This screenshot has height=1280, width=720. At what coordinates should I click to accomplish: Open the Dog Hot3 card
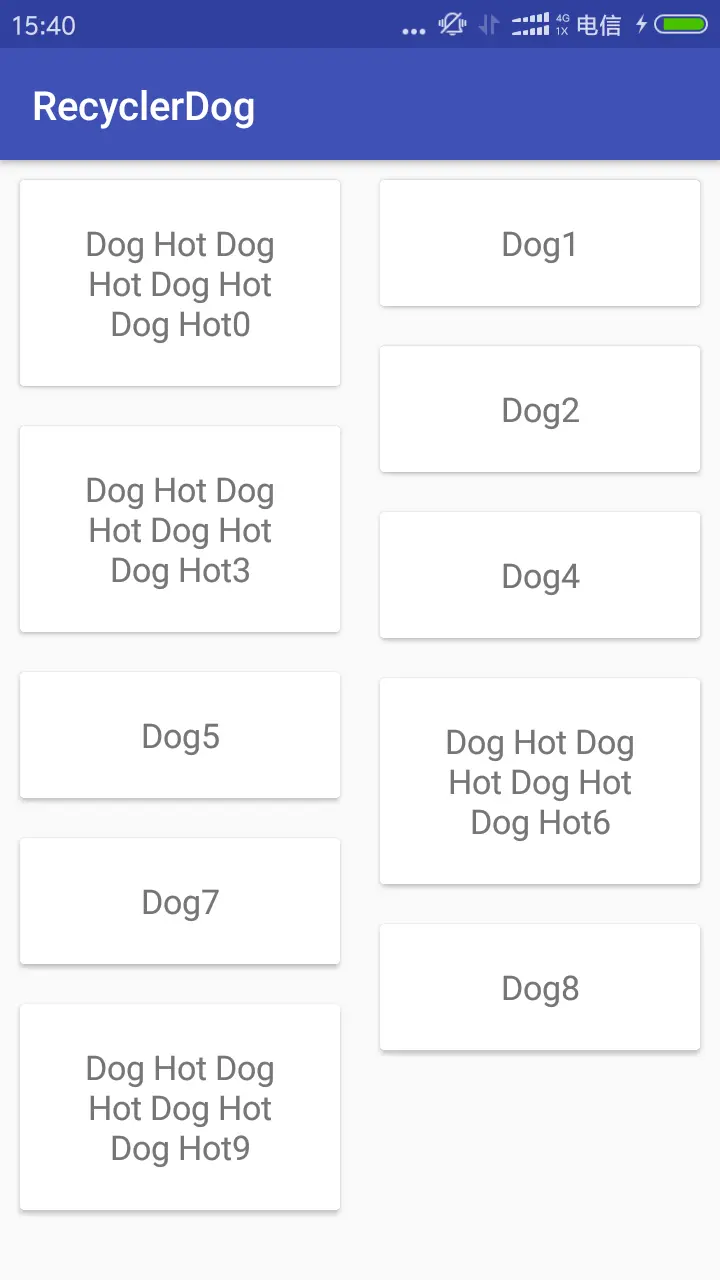tap(180, 530)
